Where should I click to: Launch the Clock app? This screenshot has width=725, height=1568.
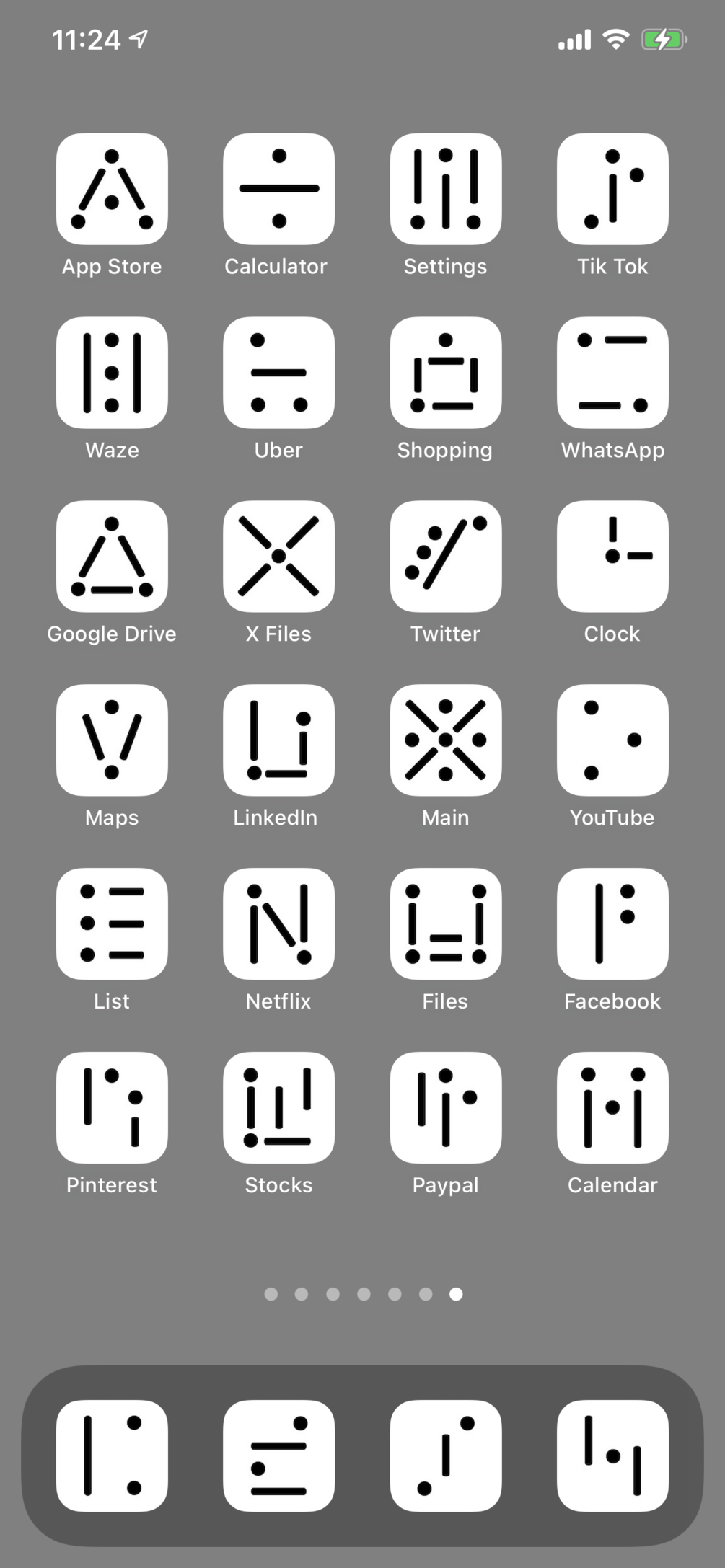tap(612, 557)
